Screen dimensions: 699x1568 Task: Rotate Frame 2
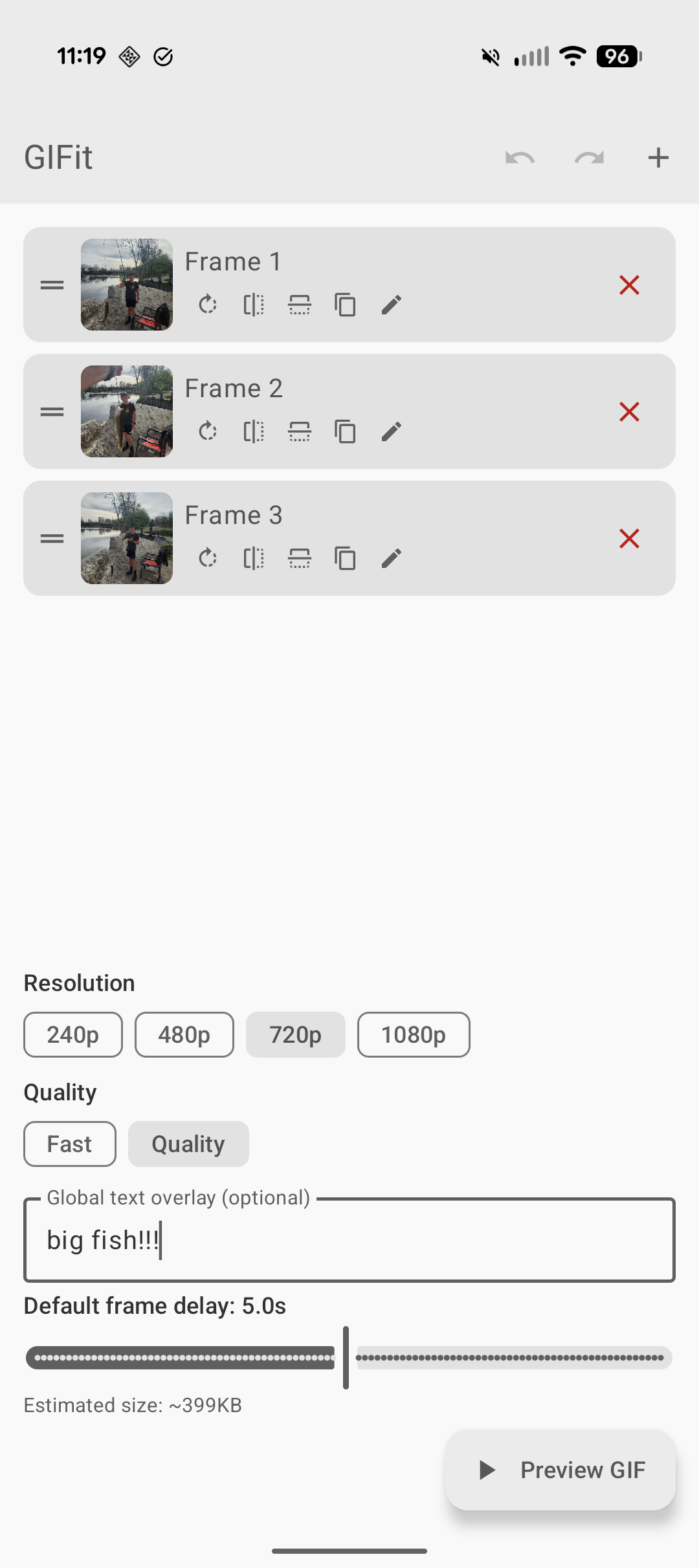[x=208, y=431]
